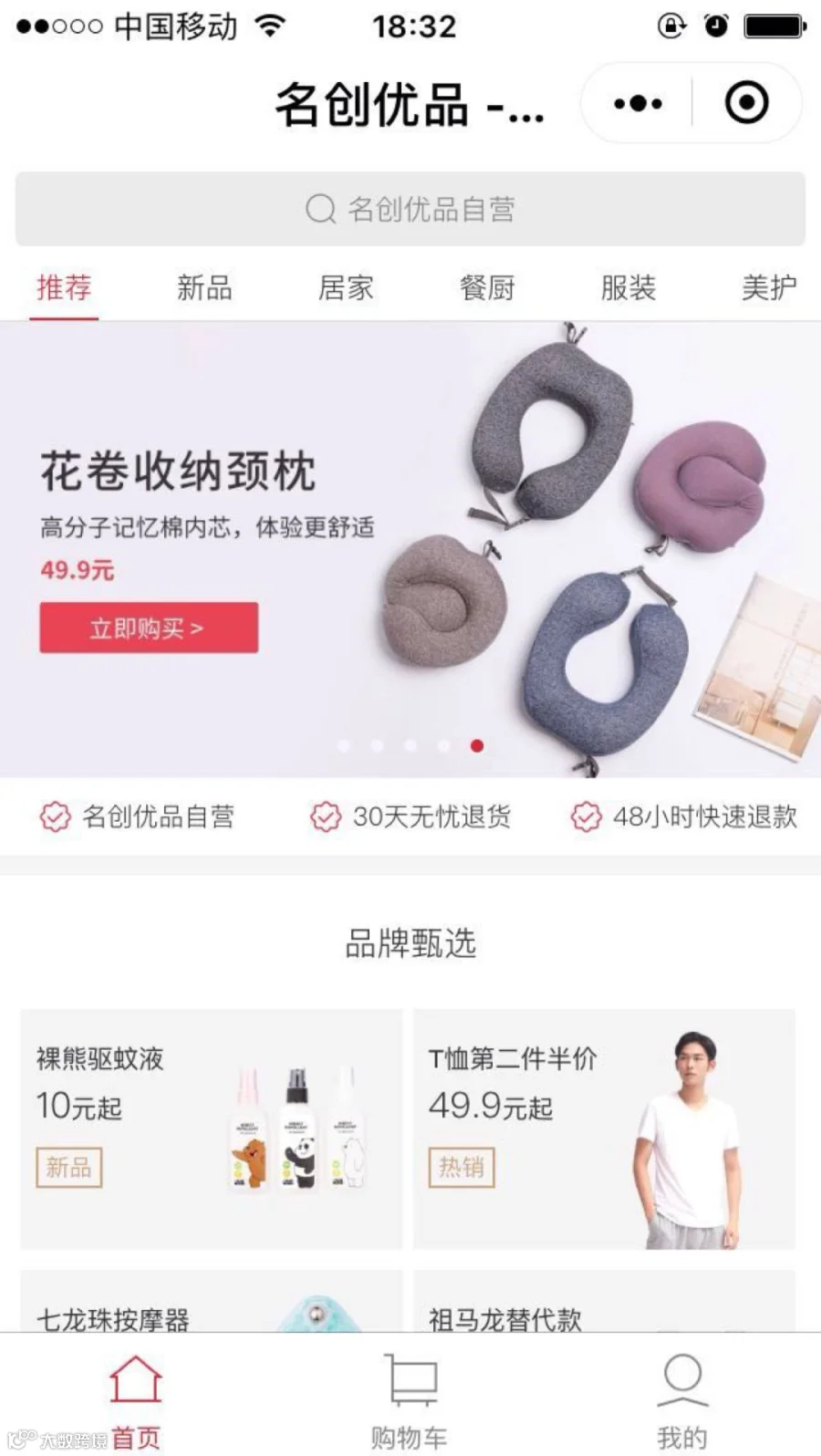
Task: Switch to the 居家 tab
Action: 346,288
